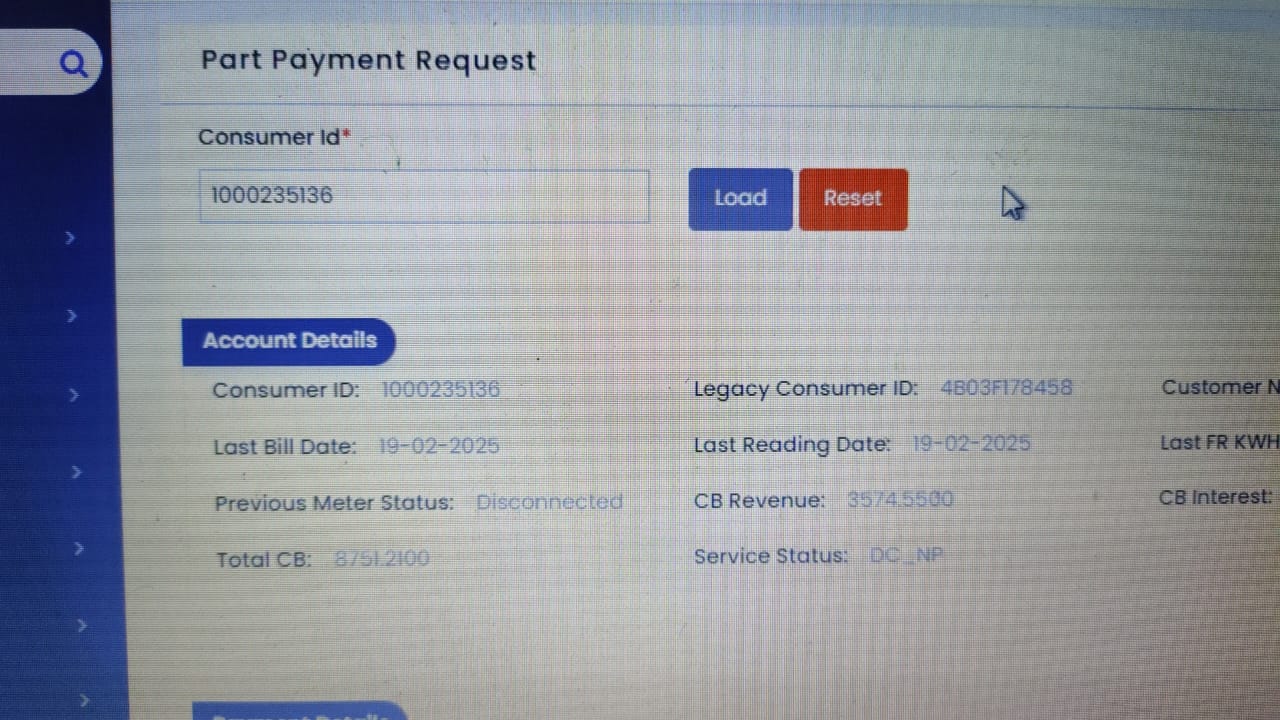Select the Account Details tab

pyautogui.click(x=289, y=341)
